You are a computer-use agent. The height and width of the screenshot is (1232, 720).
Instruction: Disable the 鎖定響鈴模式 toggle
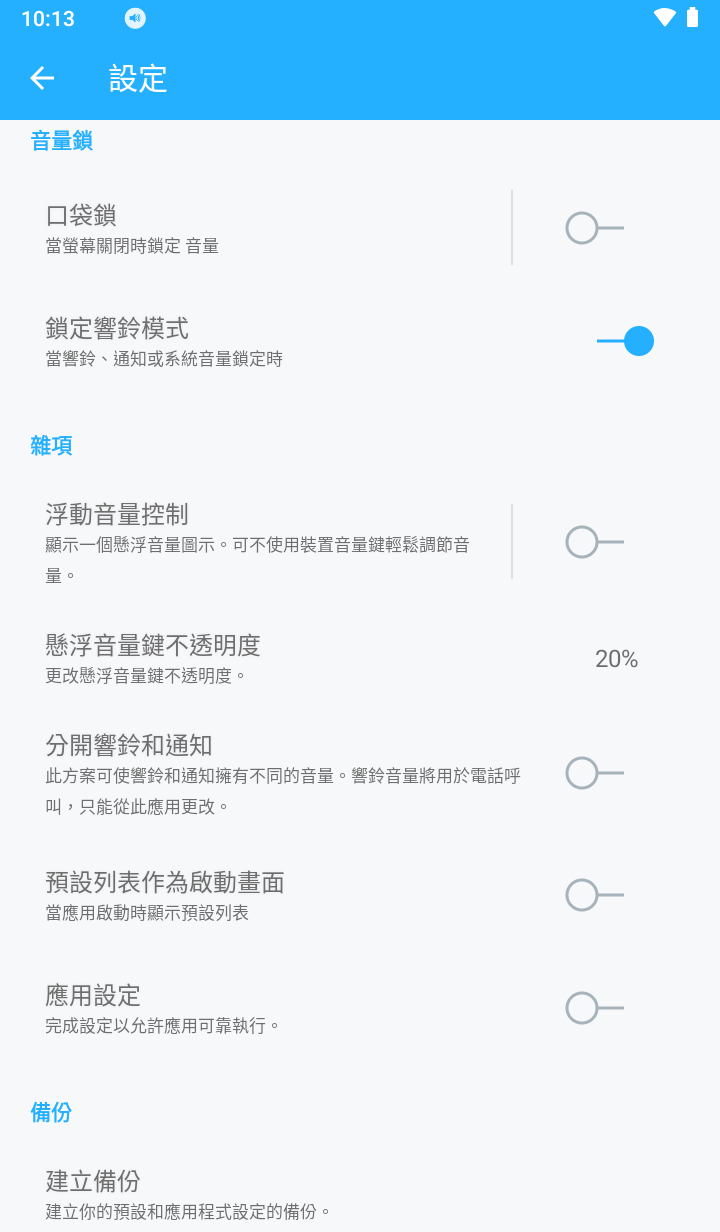tap(625, 340)
